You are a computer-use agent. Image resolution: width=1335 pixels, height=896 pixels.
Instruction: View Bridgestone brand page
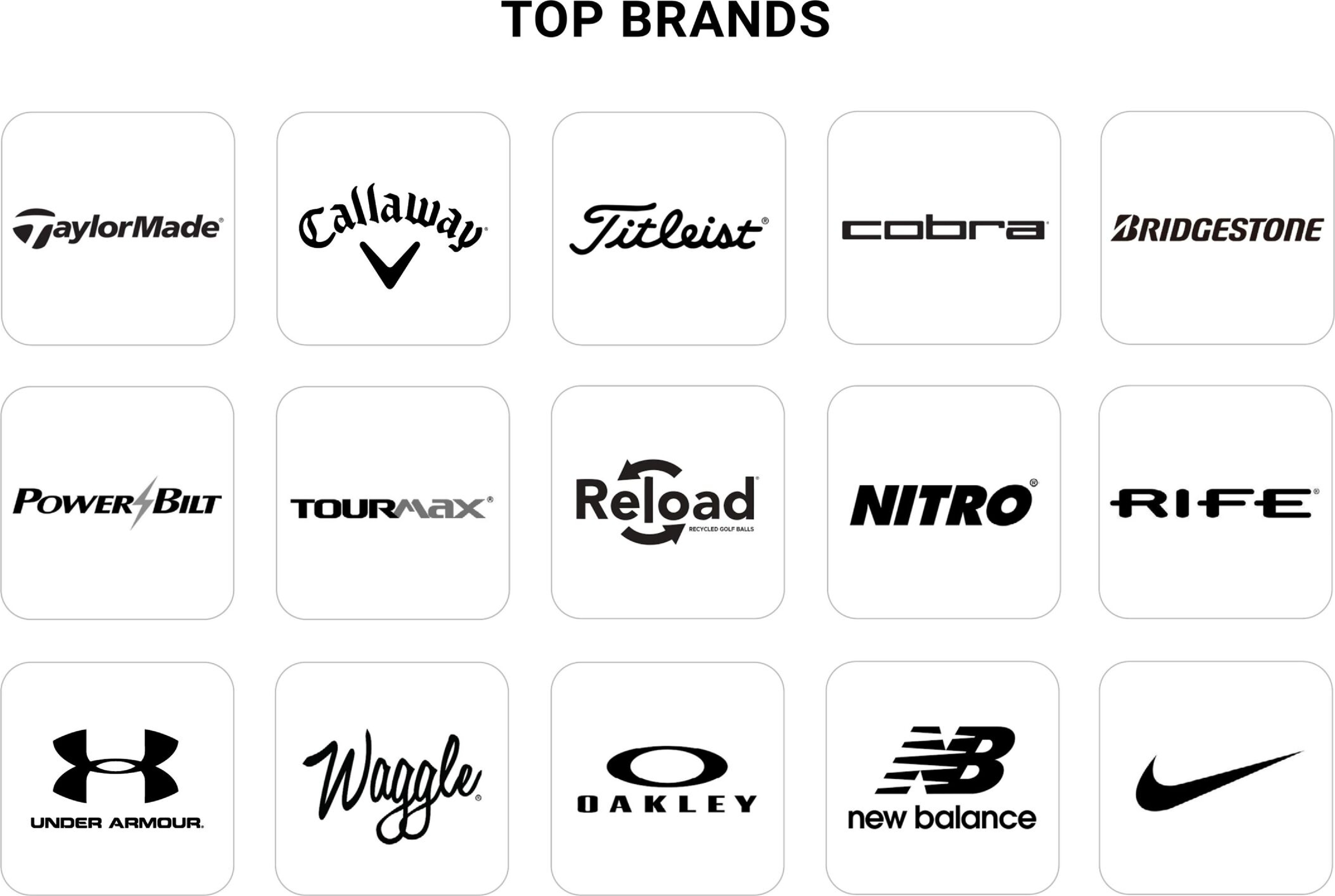[x=1217, y=228]
